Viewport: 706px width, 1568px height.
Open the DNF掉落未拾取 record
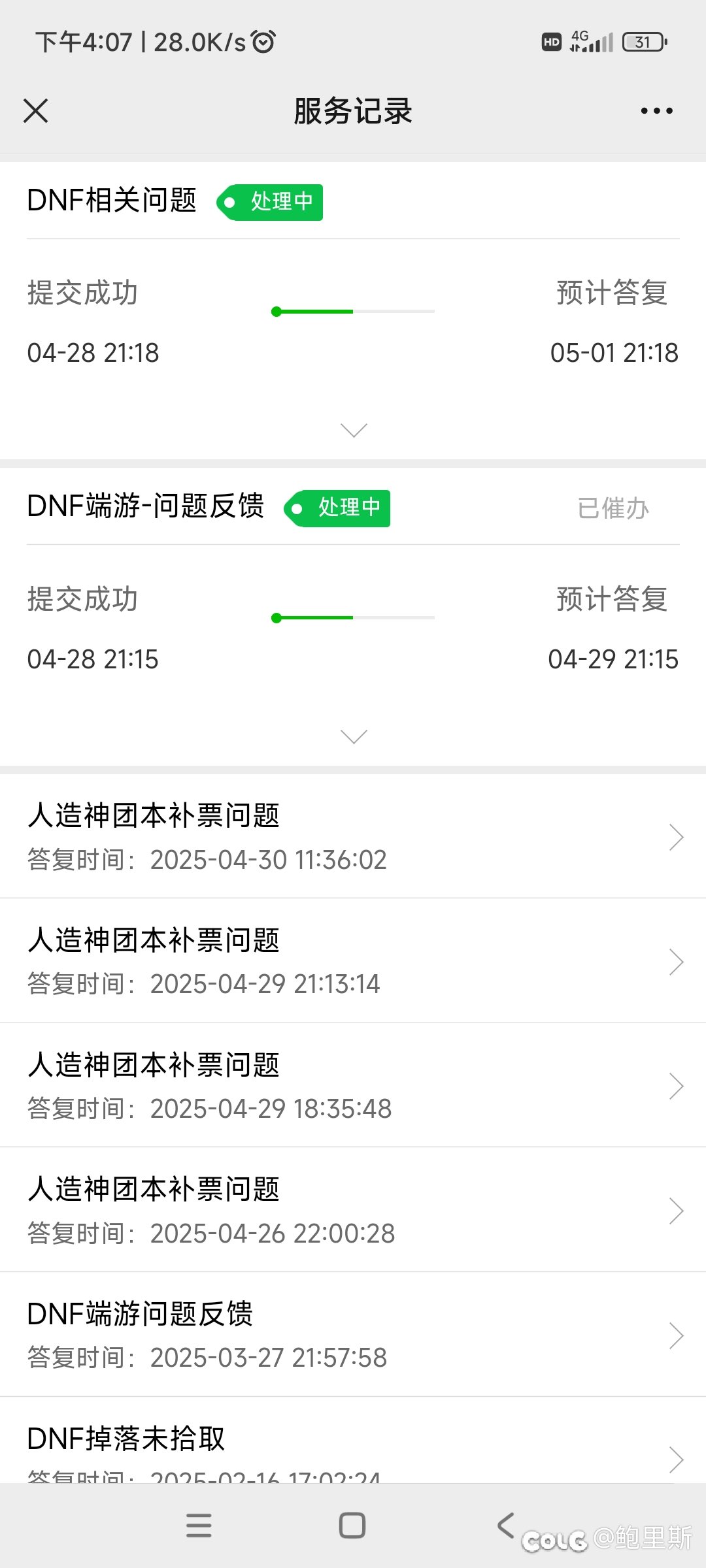(353, 1441)
